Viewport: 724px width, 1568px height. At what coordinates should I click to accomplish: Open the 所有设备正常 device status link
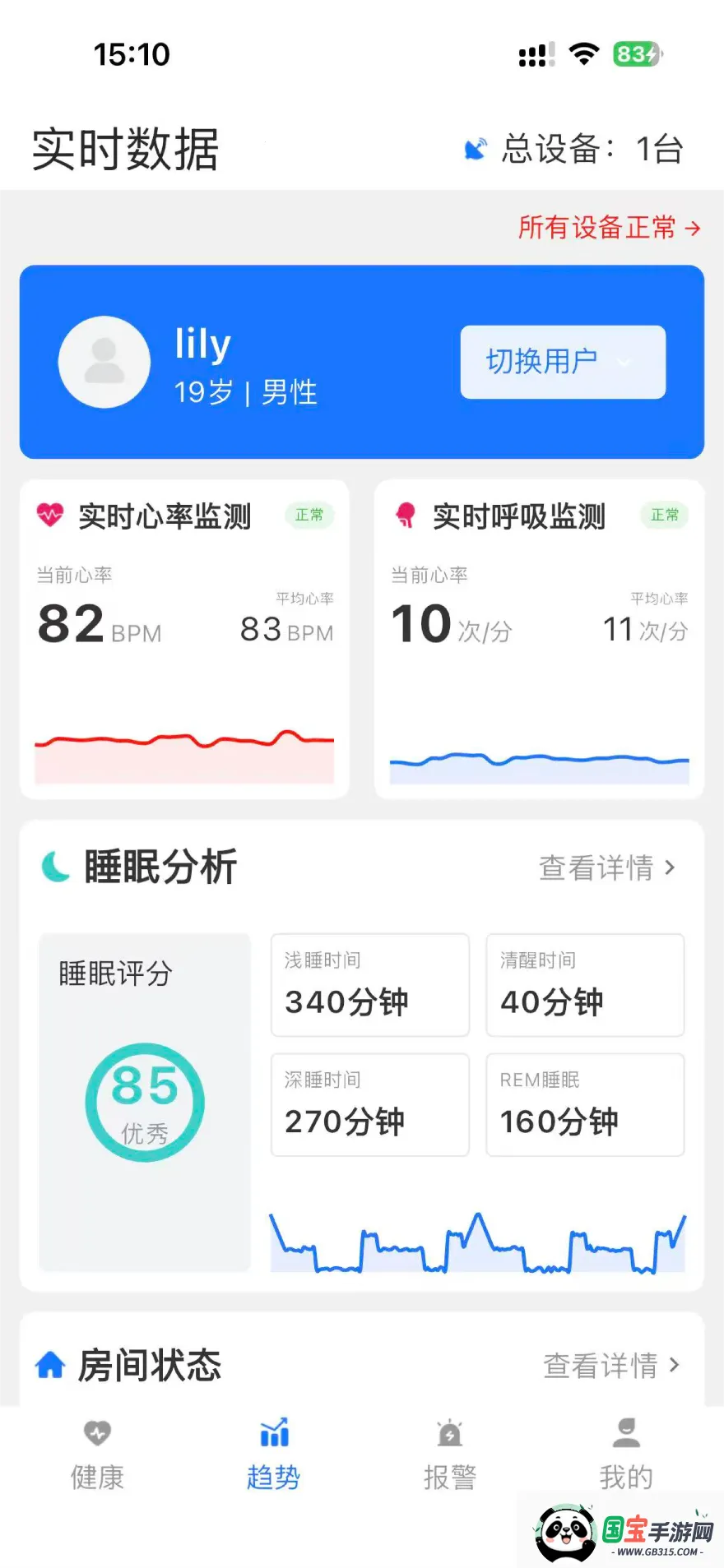[609, 227]
